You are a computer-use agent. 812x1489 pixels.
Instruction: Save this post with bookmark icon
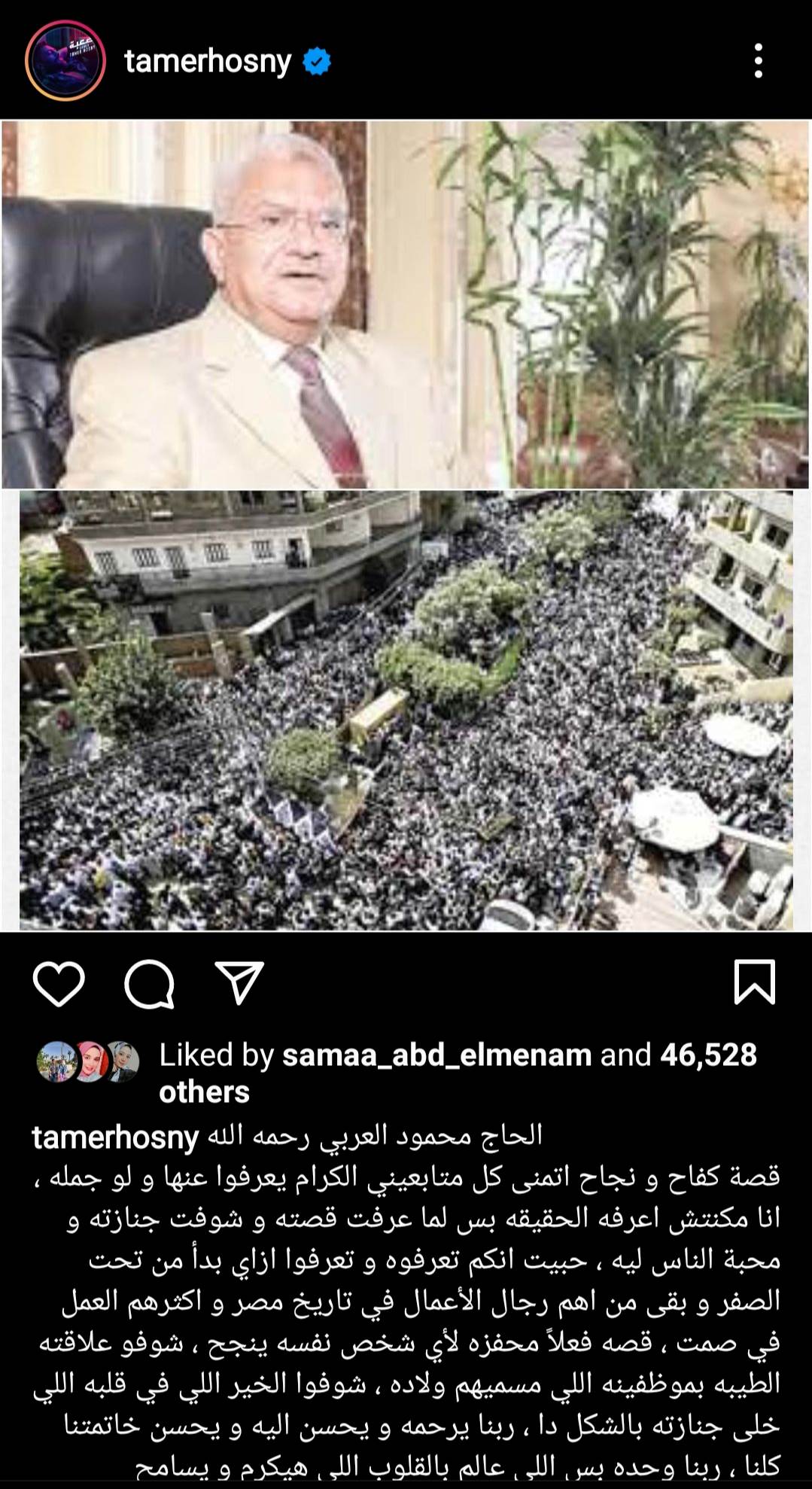(754, 982)
